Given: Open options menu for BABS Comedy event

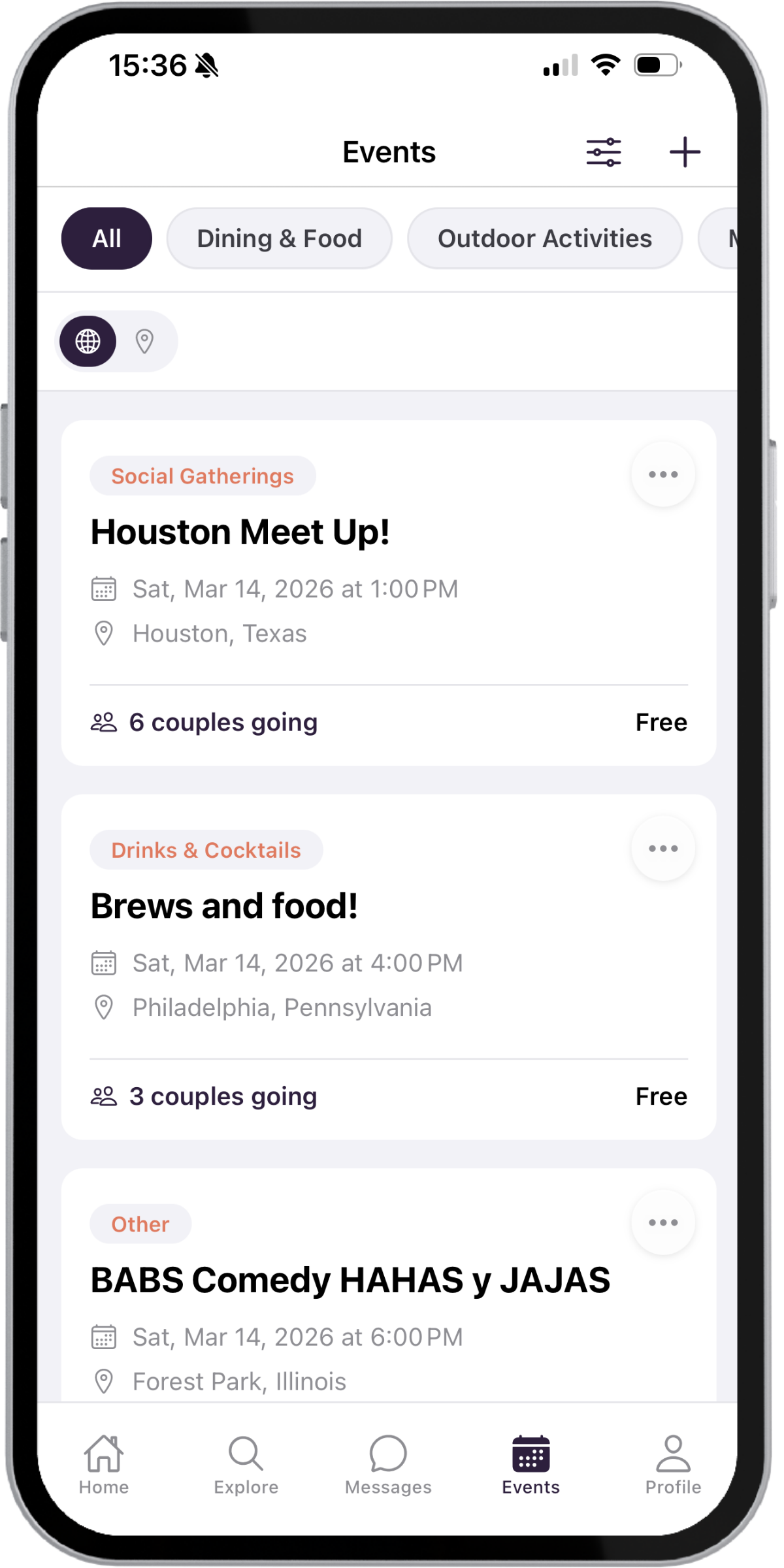Looking at the screenshot, I should 662,1222.
